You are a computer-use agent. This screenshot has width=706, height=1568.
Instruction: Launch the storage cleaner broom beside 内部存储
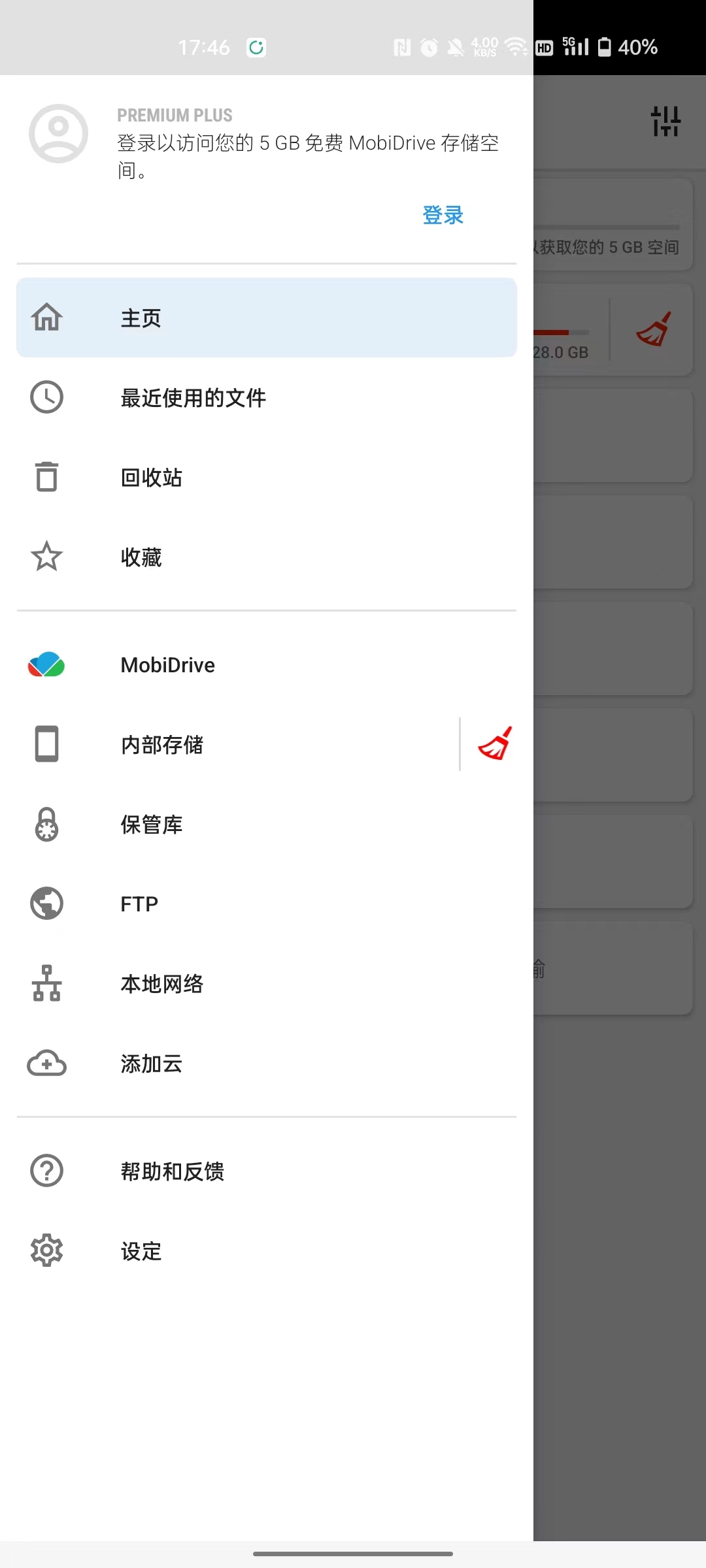(495, 744)
